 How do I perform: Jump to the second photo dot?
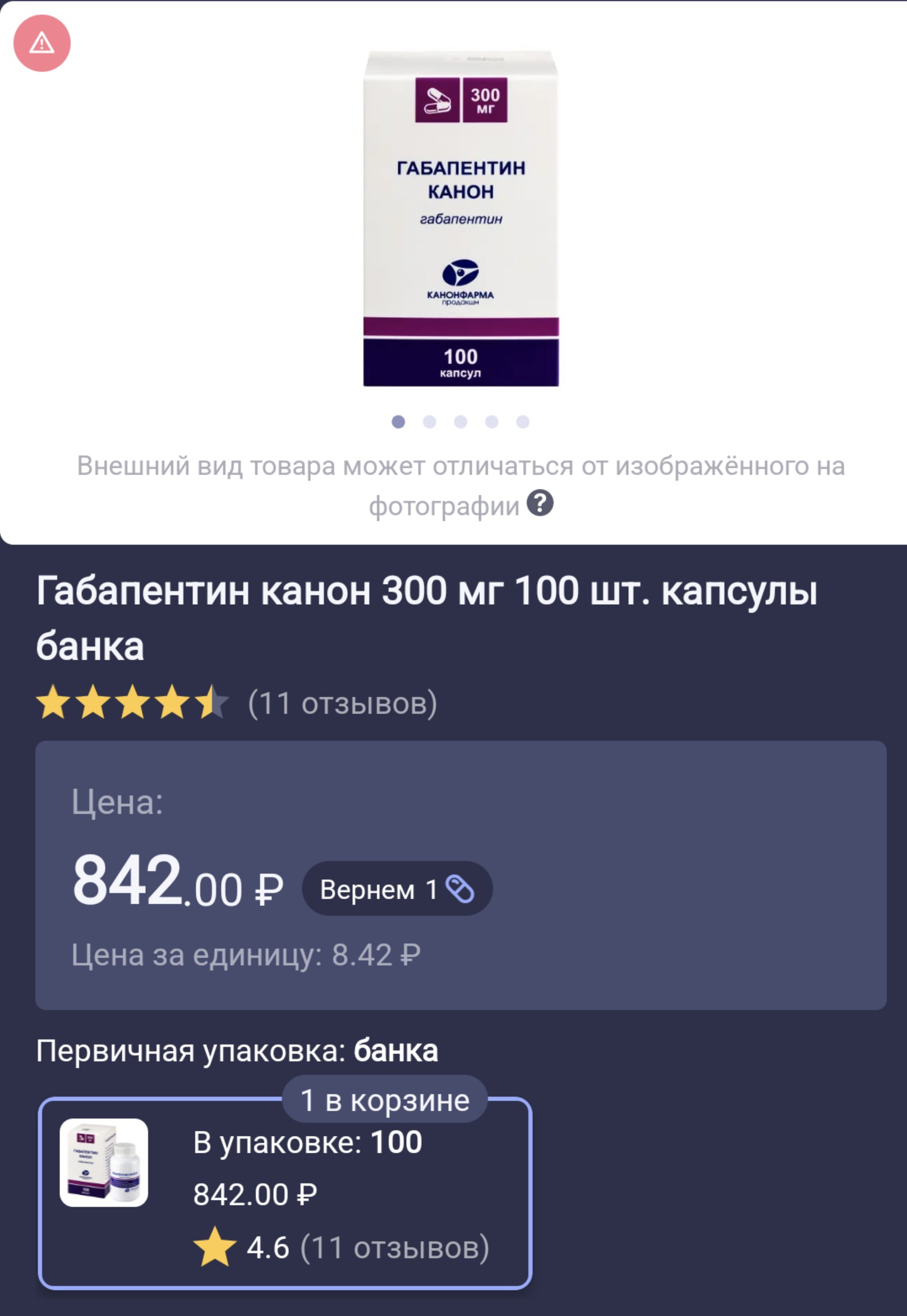[430, 422]
